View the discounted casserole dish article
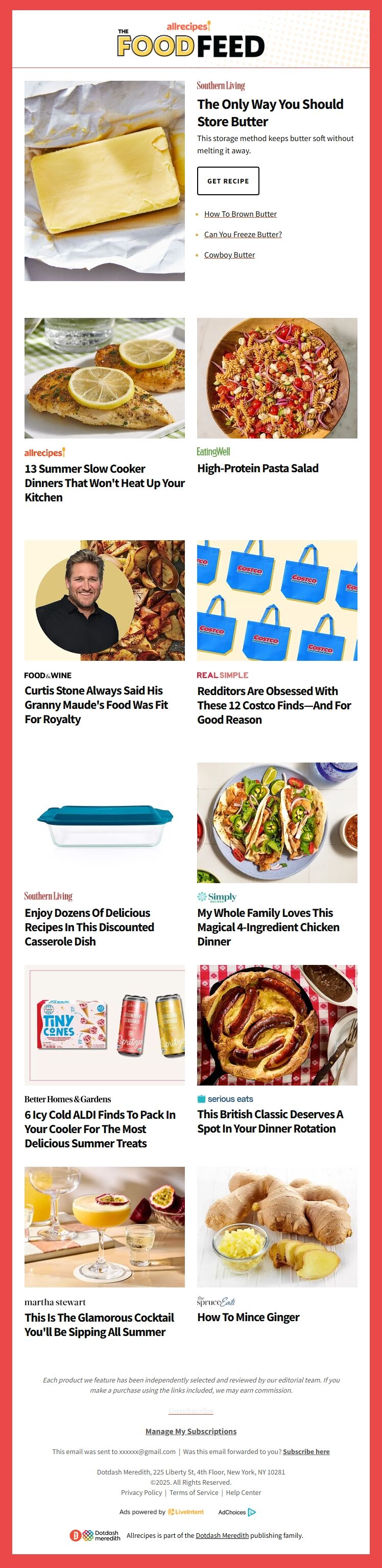Image resolution: width=382 pixels, height=1568 pixels. pyautogui.click(x=89, y=927)
